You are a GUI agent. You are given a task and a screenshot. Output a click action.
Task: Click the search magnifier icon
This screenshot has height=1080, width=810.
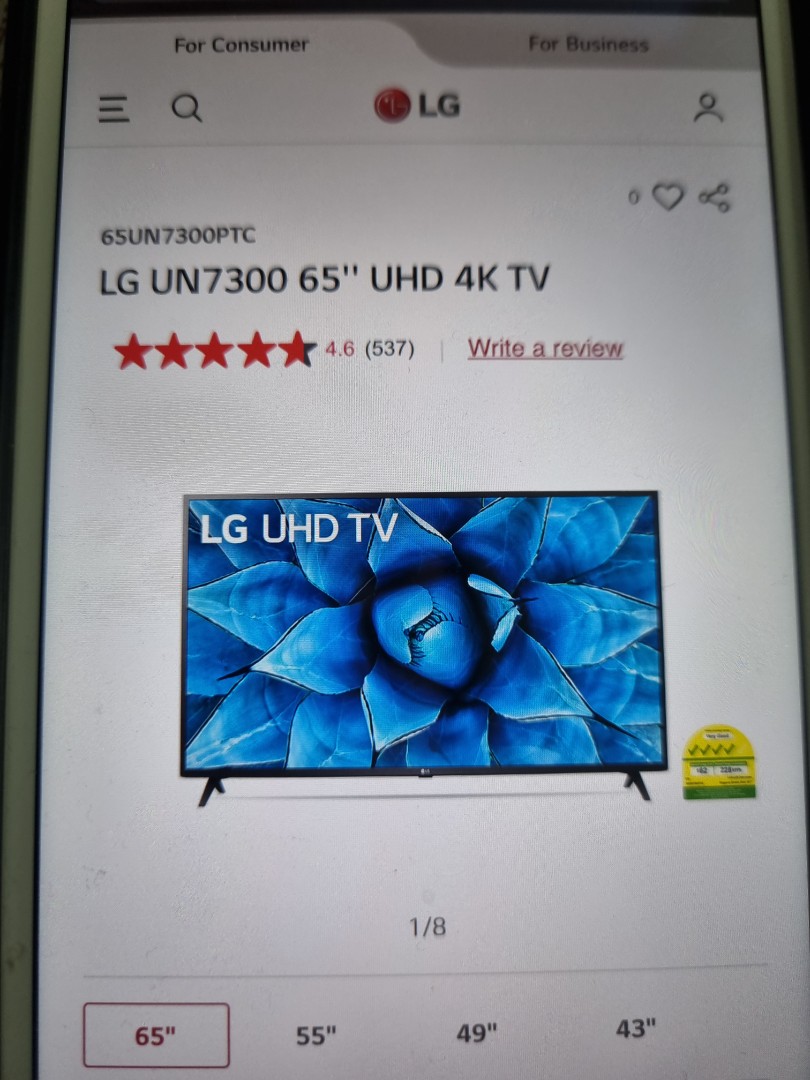[x=186, y=108]
